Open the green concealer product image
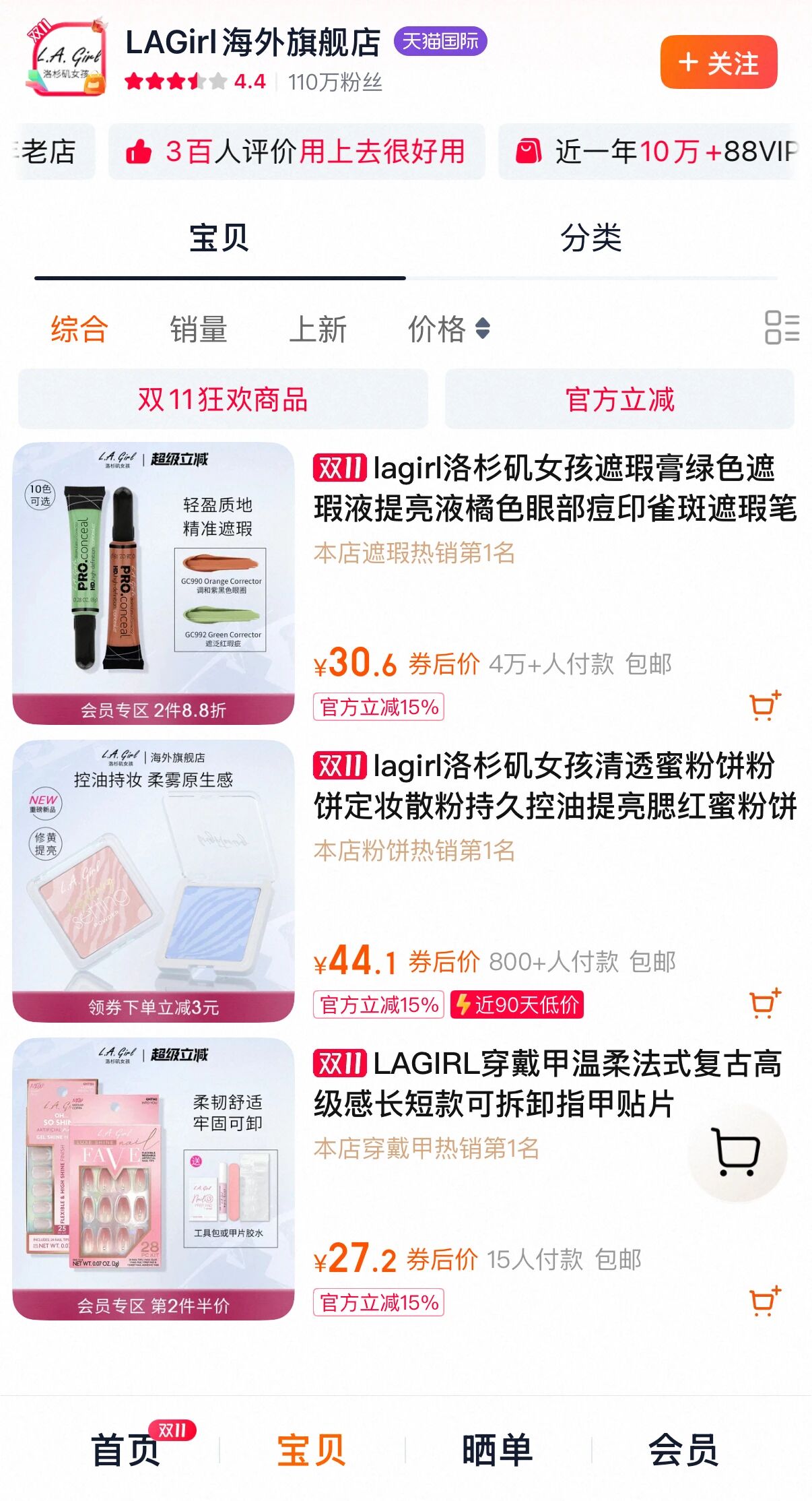This screenshot has height=1501, width=812. click(x=154, y=583)
